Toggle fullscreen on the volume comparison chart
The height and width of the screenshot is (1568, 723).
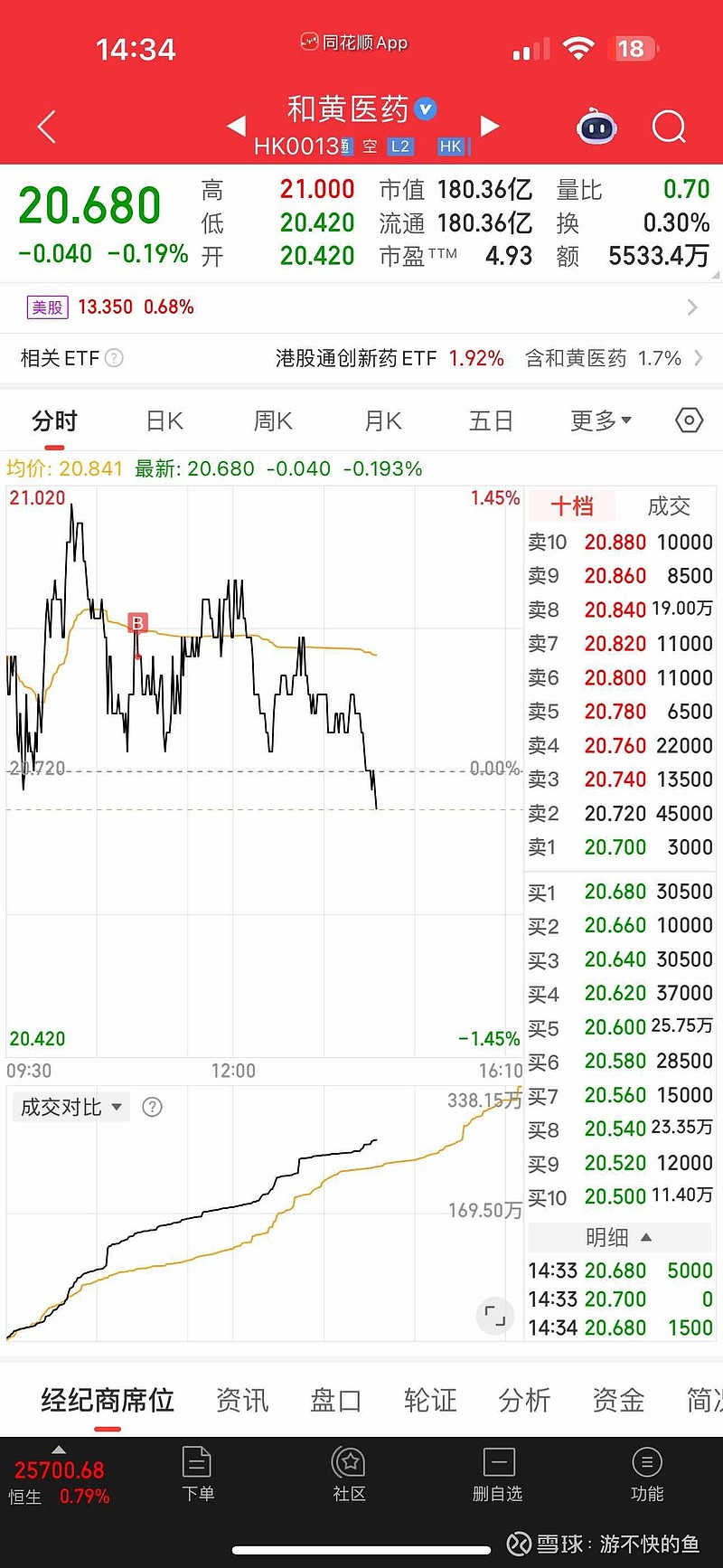point(494,1316)
